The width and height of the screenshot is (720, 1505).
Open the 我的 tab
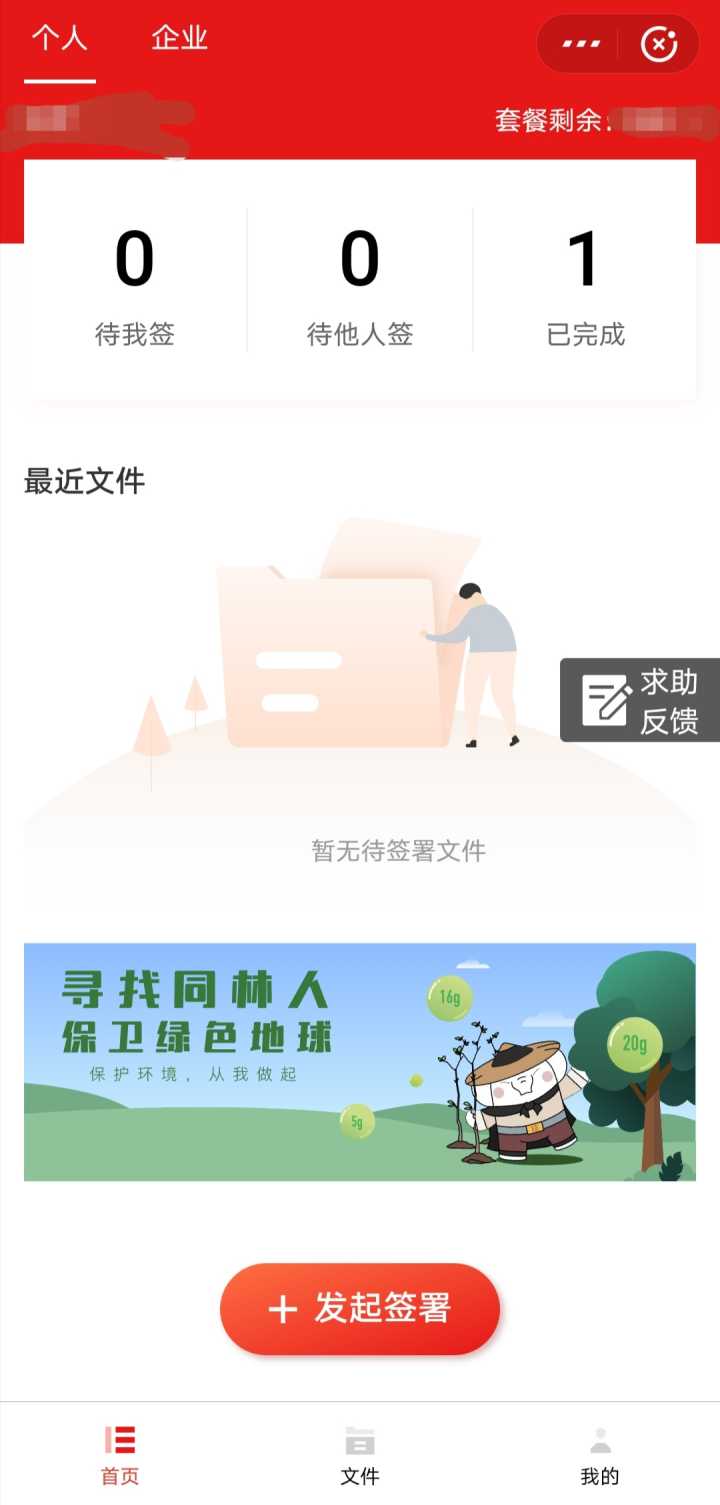pyautogui.click(x=600, y=1455)
